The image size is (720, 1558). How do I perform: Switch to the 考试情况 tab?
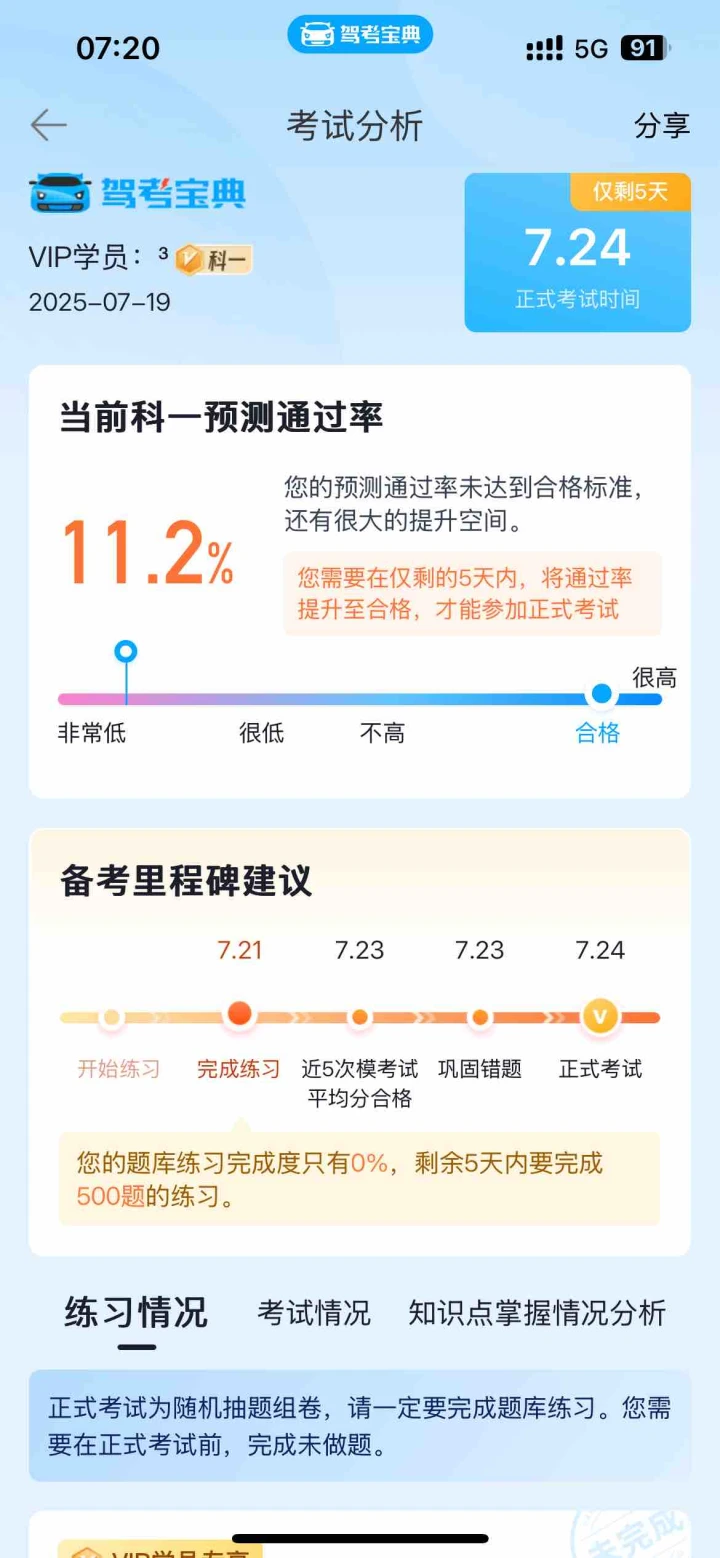tap(313, 1312)
